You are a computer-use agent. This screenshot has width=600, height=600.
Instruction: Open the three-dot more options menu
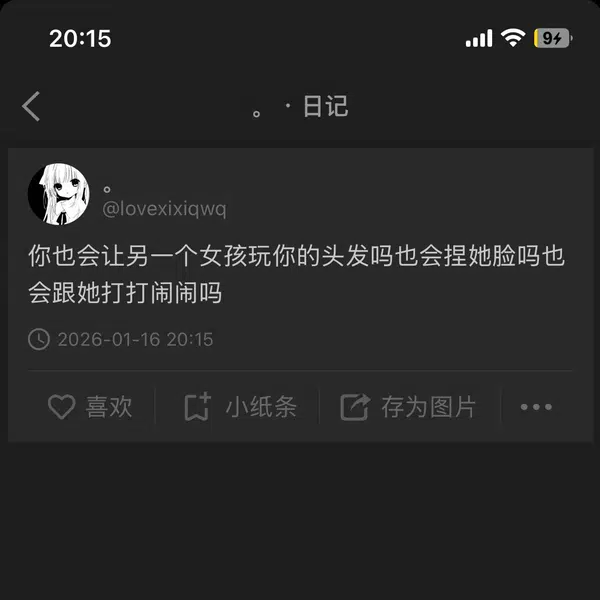tap(536, 407)
